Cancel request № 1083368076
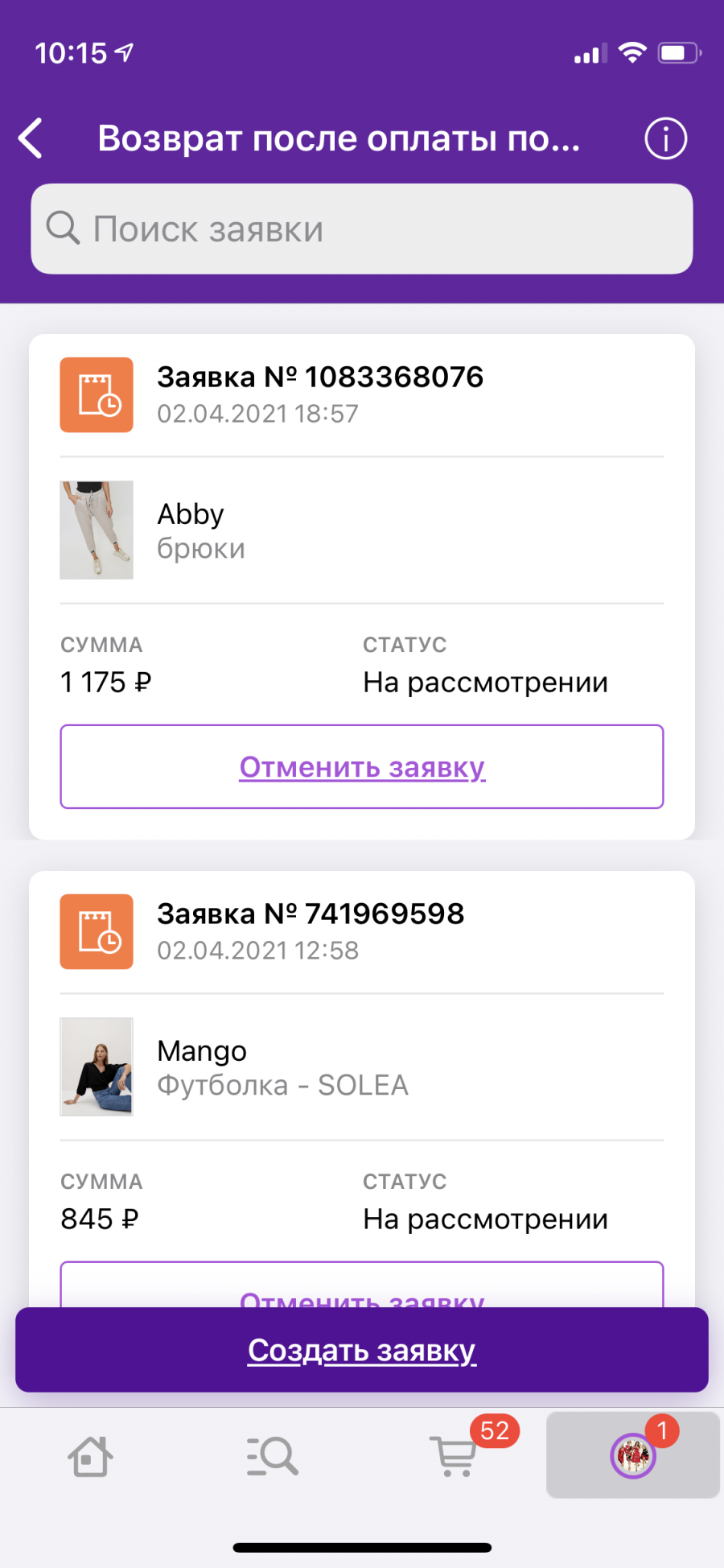724x1568 pixels. pos(362,767)
